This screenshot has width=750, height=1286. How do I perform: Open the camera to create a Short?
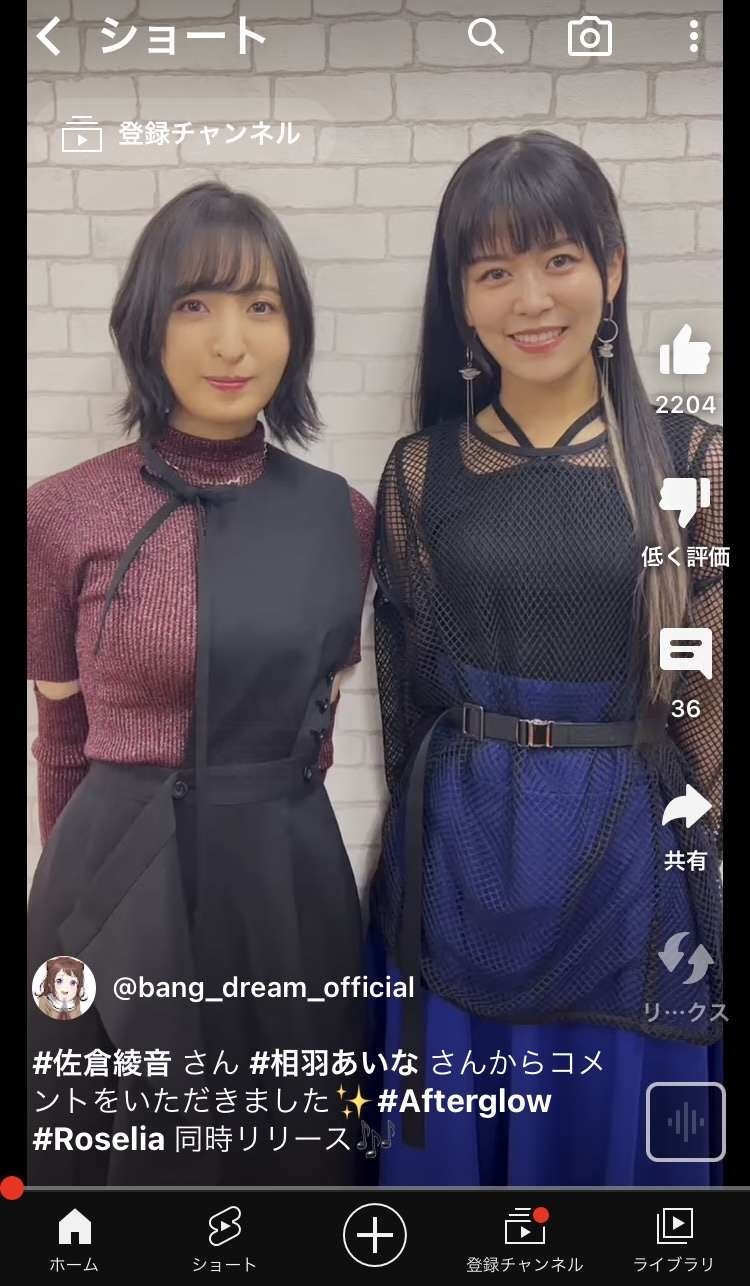point(589,38)
